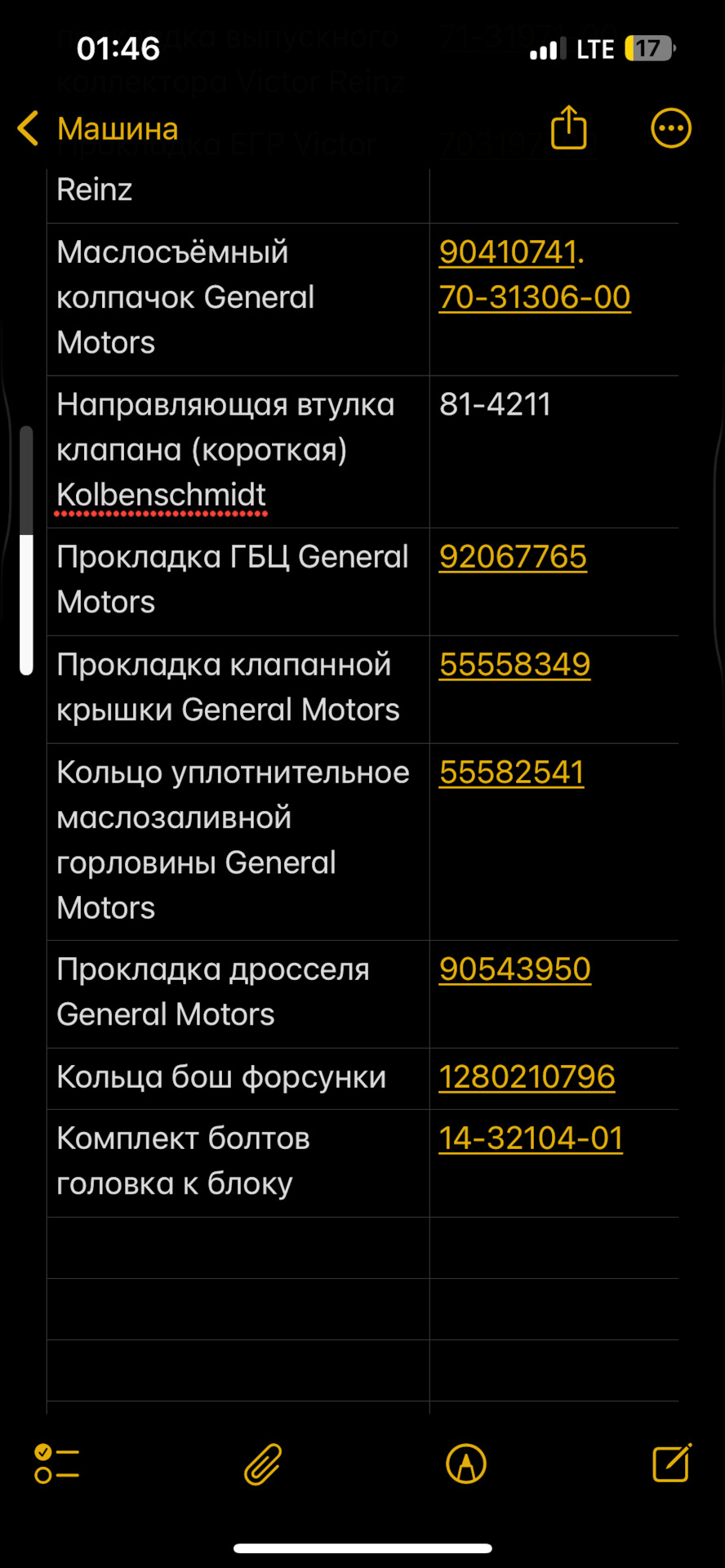Viewport: 725px width, 1568px height.
Task: Tap link 14-32104-01 for комплект болтов
Action: (530, 1137)
